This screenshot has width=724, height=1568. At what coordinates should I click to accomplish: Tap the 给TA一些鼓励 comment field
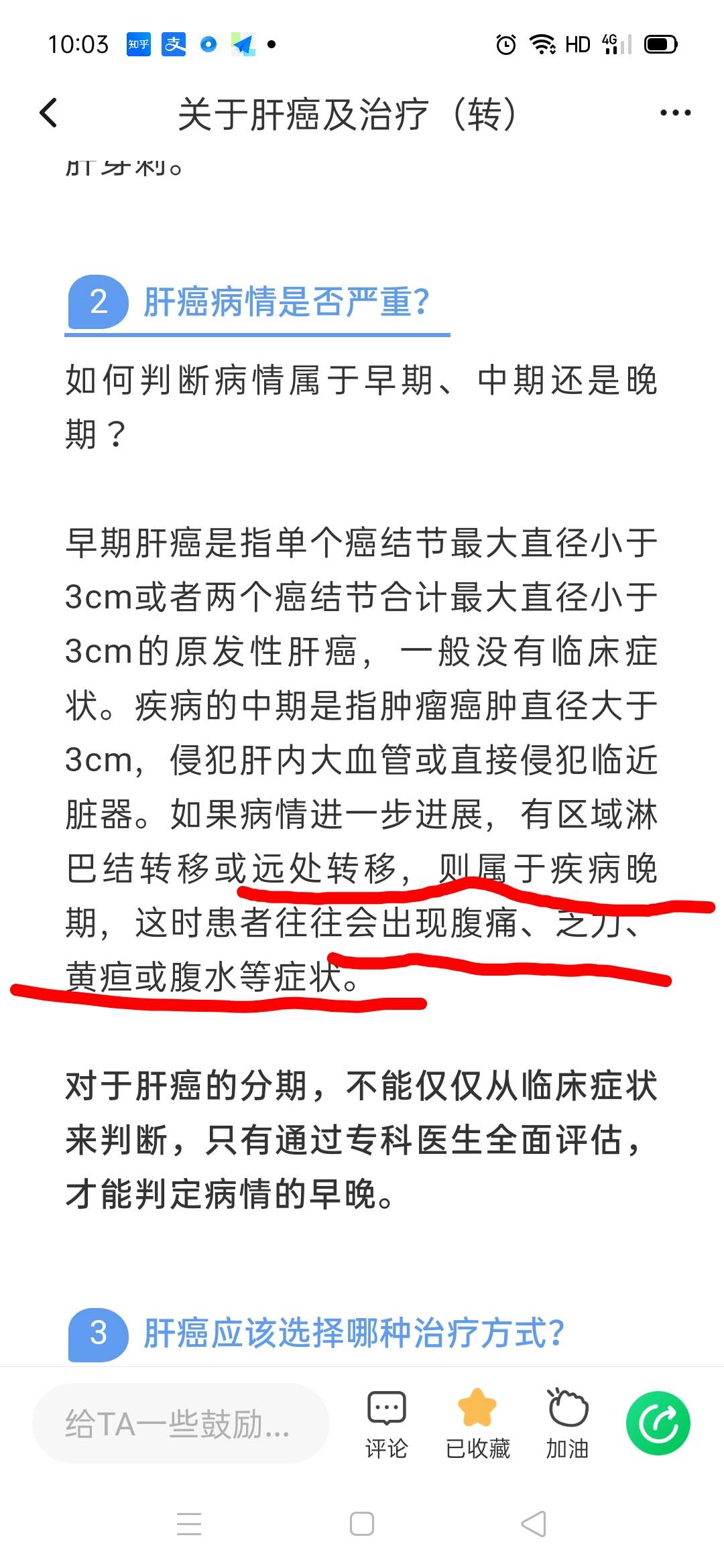(x=180, y=1423)
